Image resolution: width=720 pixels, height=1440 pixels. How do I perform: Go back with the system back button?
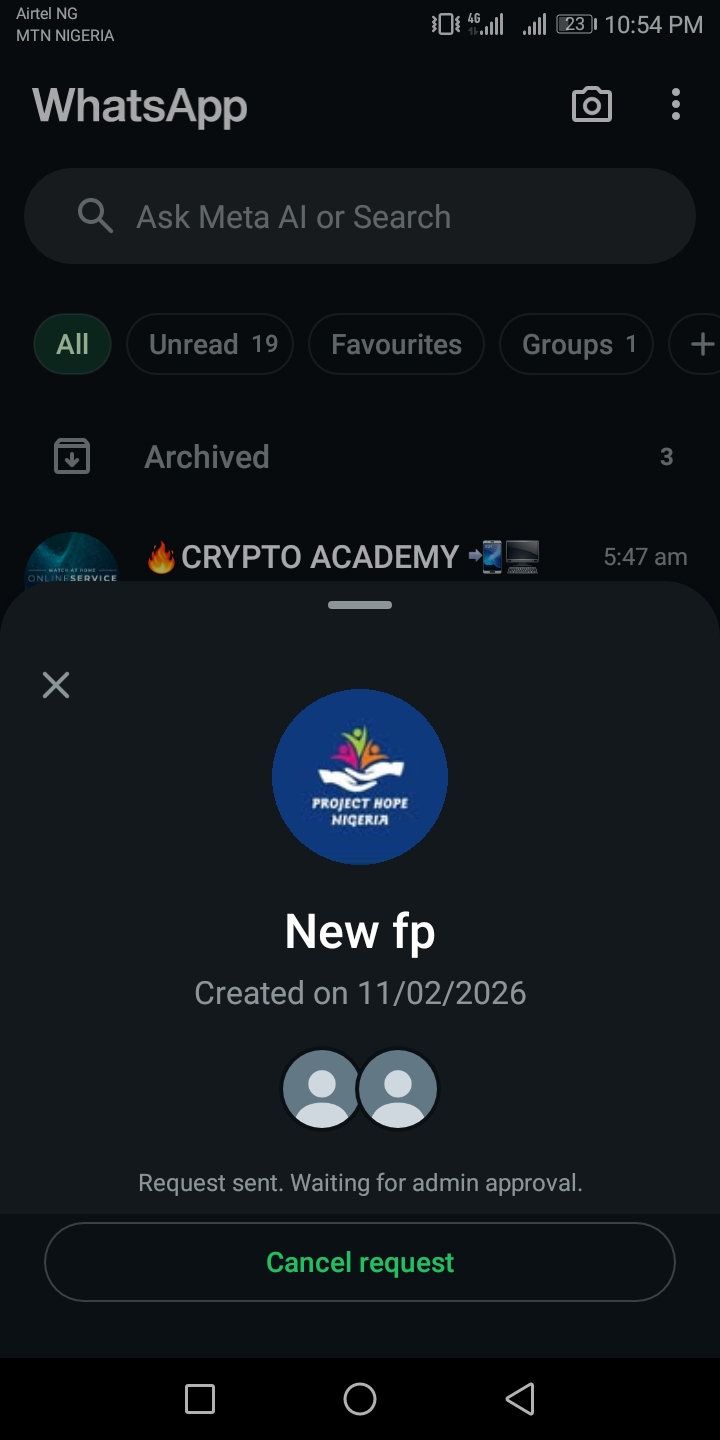tap(520, 1399)
